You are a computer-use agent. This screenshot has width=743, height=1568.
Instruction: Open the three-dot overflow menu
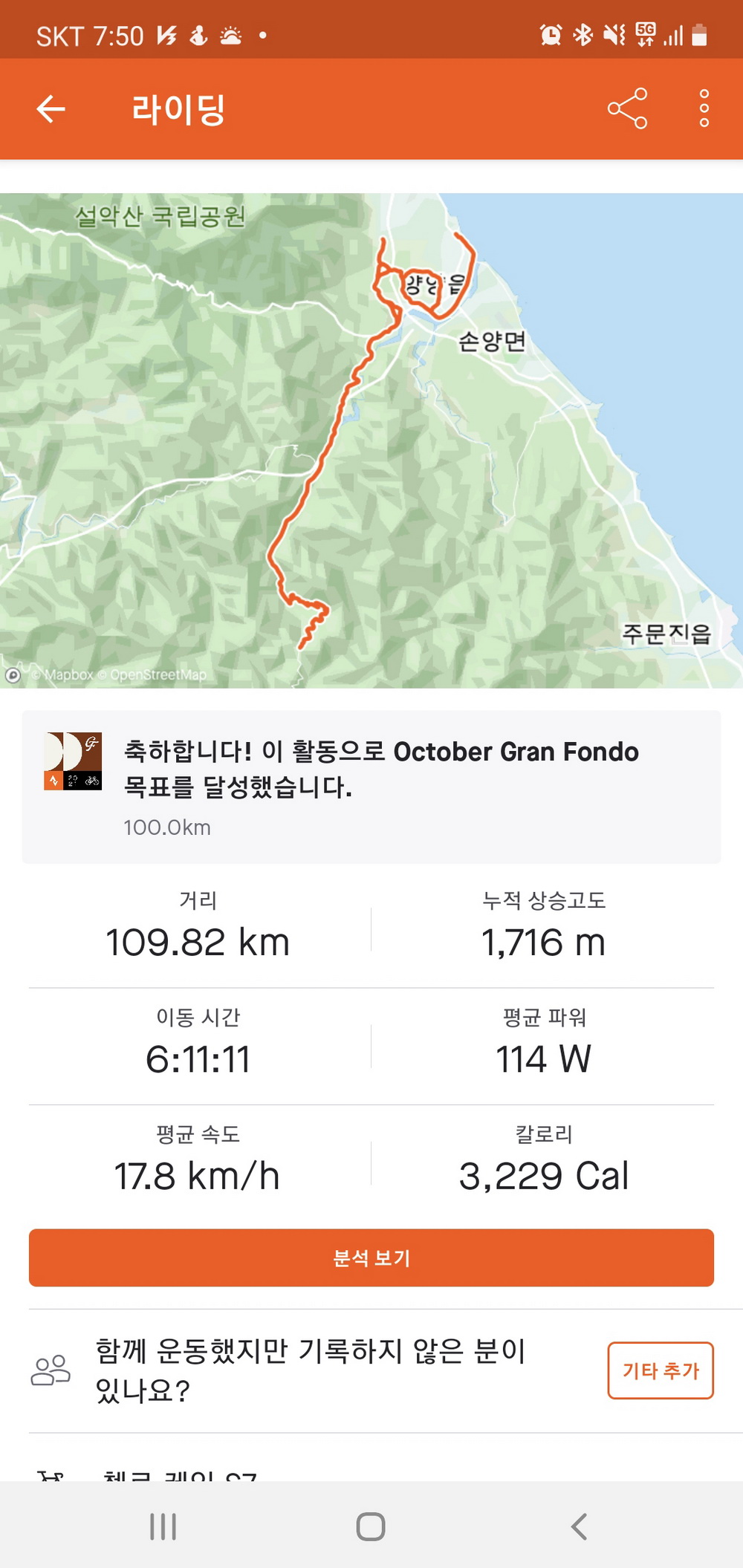click(x=704, y=108)
